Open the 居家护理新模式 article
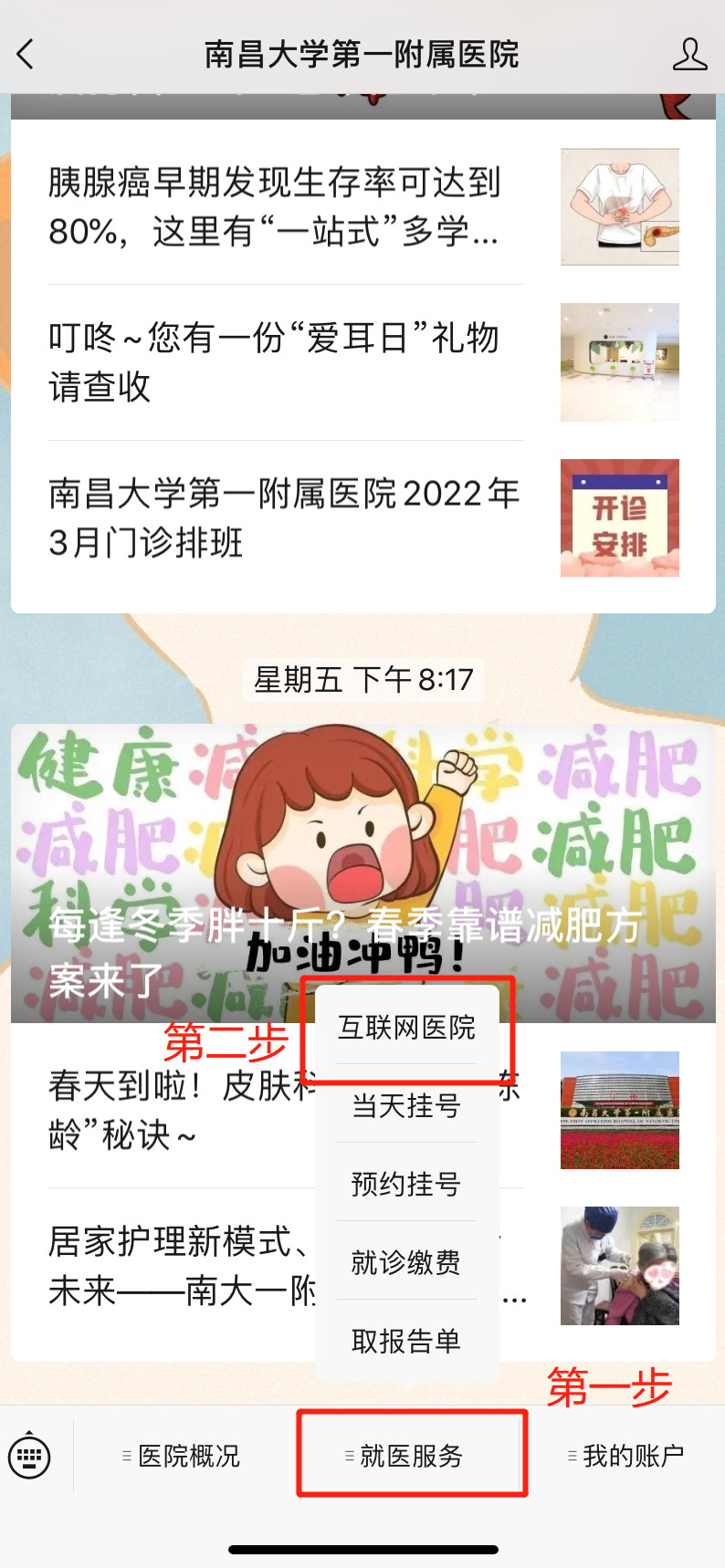This screenshot has width=725, height=1568. tap(362, 1266)
